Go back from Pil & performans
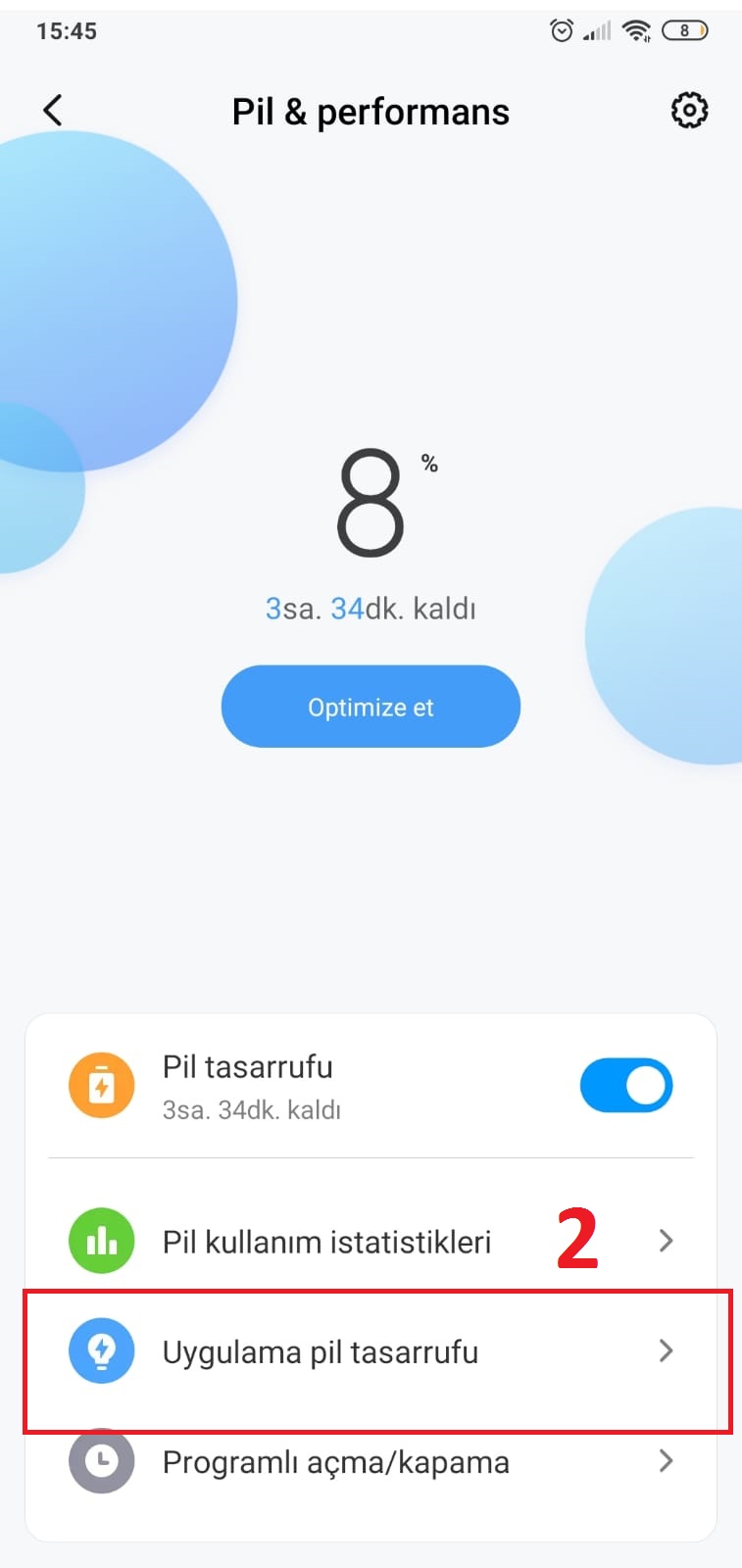The image size is (742, 1568). [x=54, y=111]
